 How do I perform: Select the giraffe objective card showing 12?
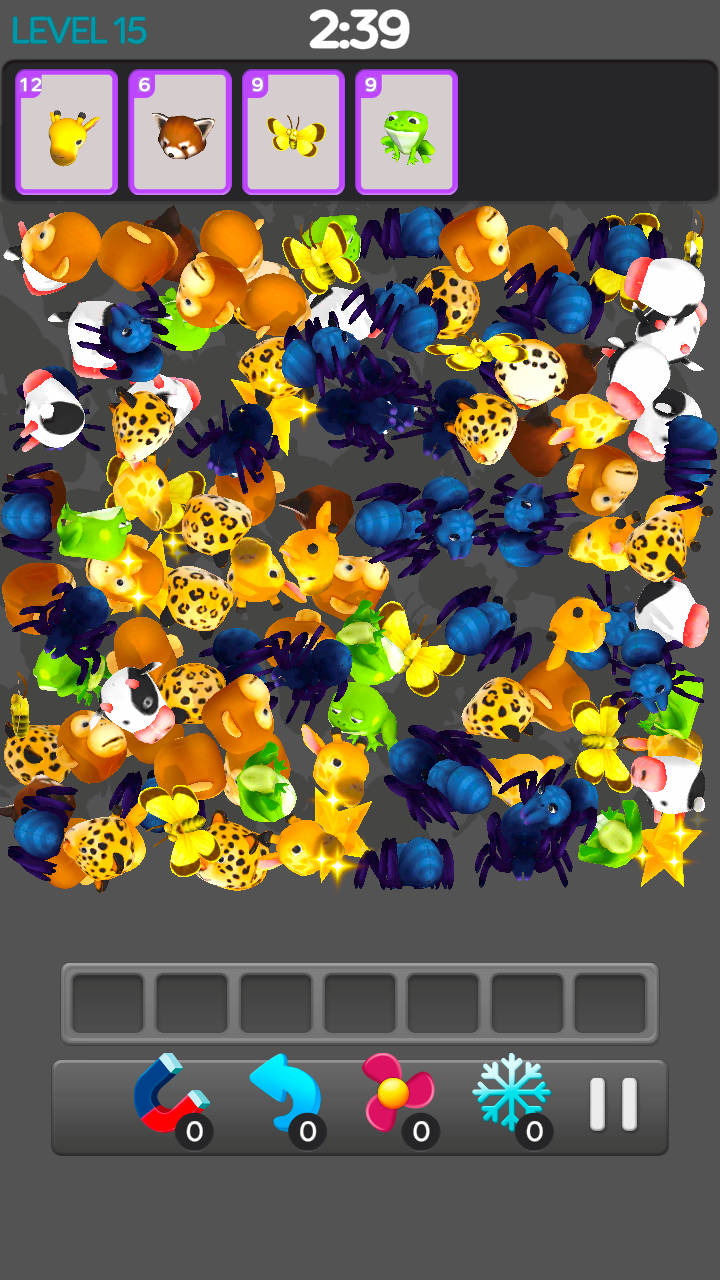click(x=66, y=131)
